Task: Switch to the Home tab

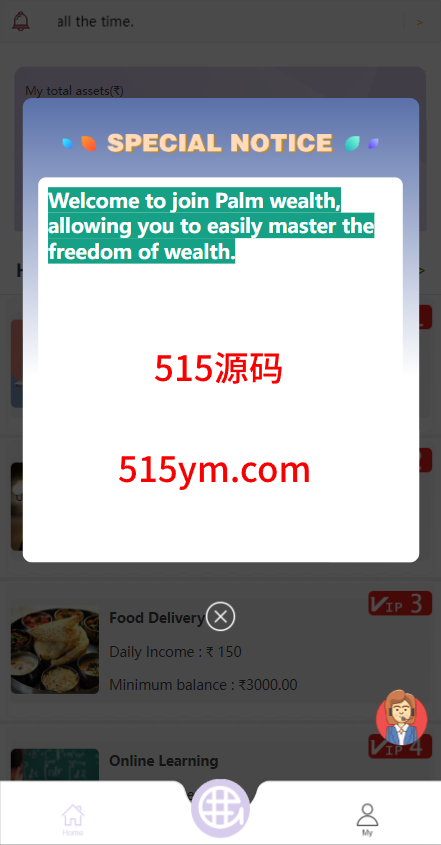Action: click(73, 819)
